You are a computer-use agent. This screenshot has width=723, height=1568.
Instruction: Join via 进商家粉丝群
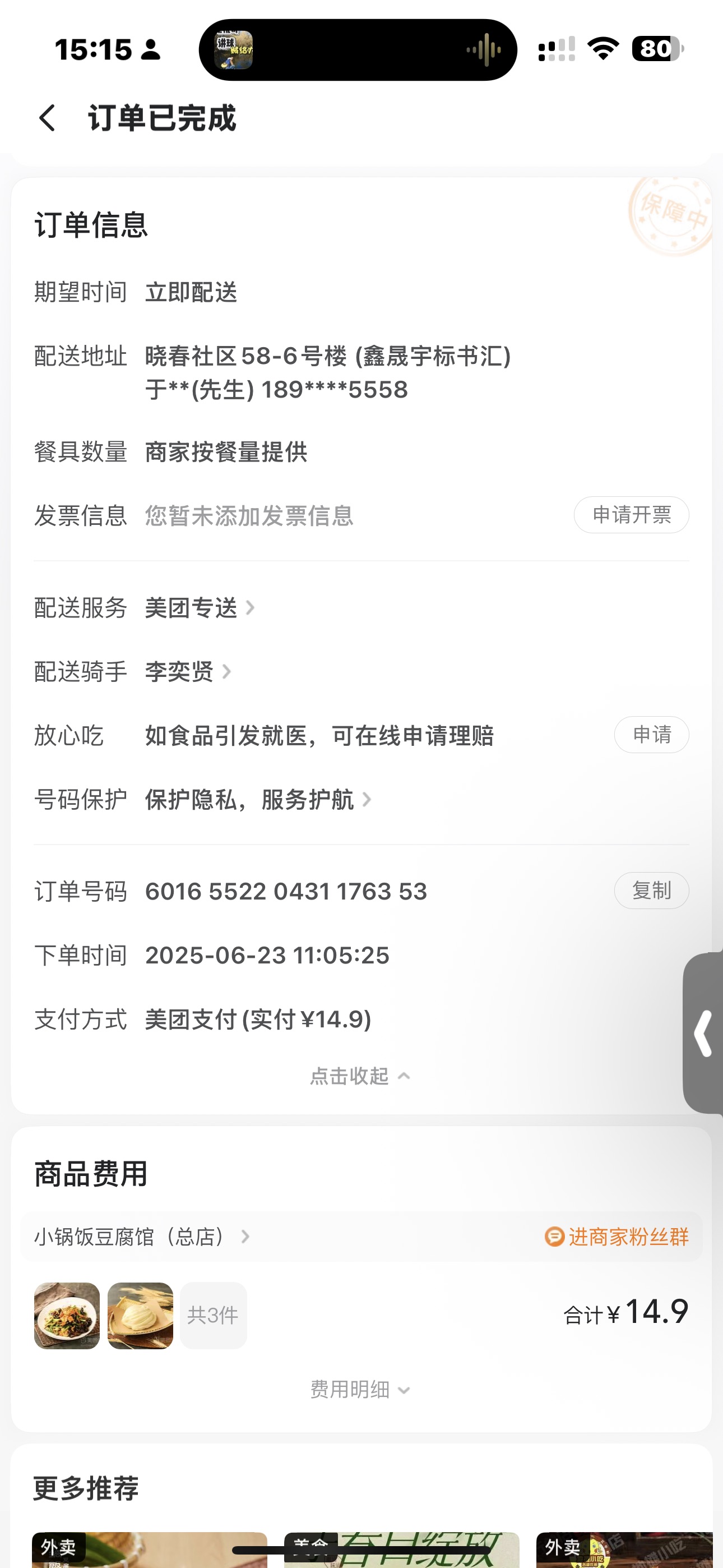(617, 1237)
